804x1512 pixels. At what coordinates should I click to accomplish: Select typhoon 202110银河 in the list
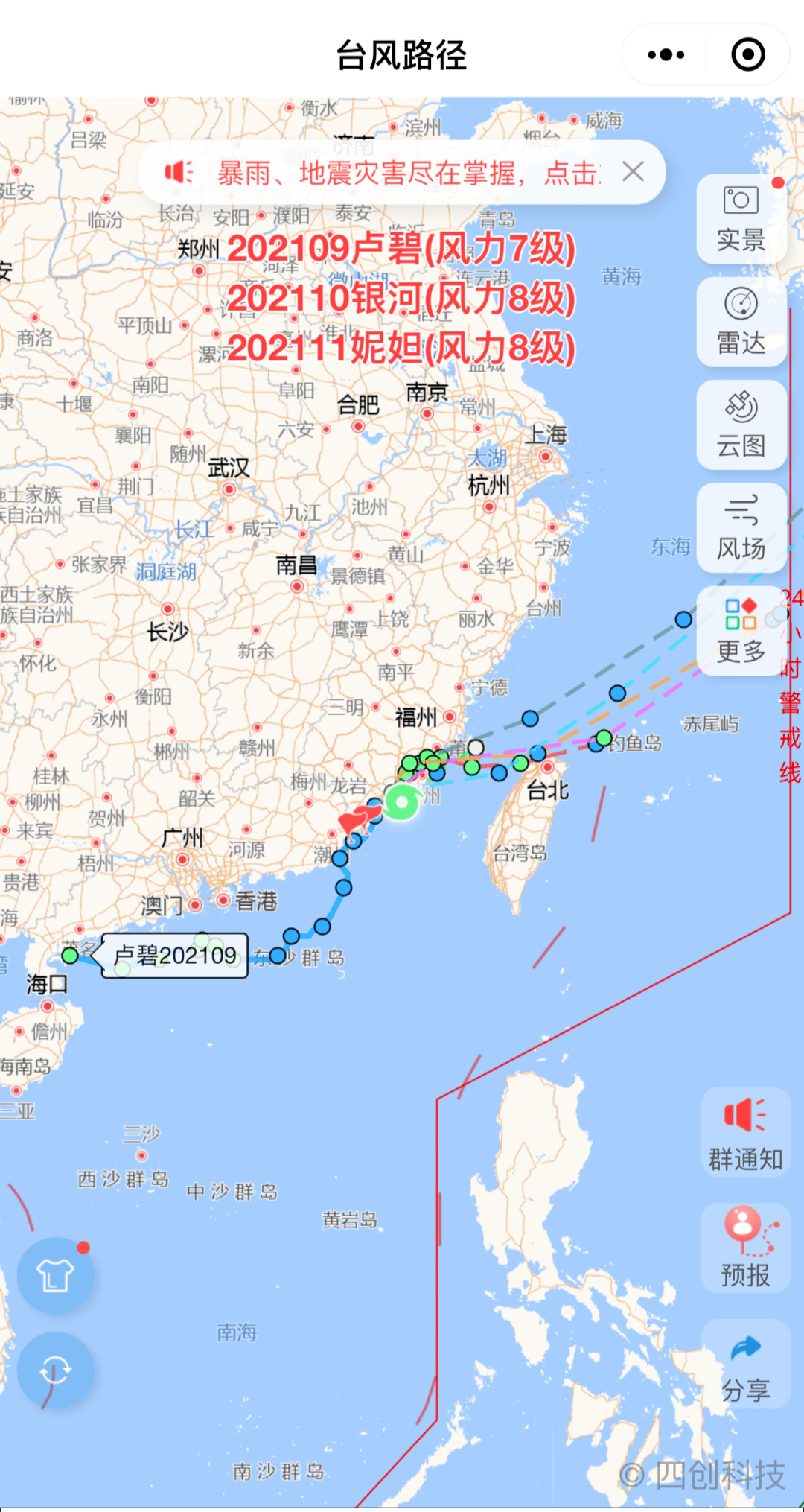tap(401, 298)
